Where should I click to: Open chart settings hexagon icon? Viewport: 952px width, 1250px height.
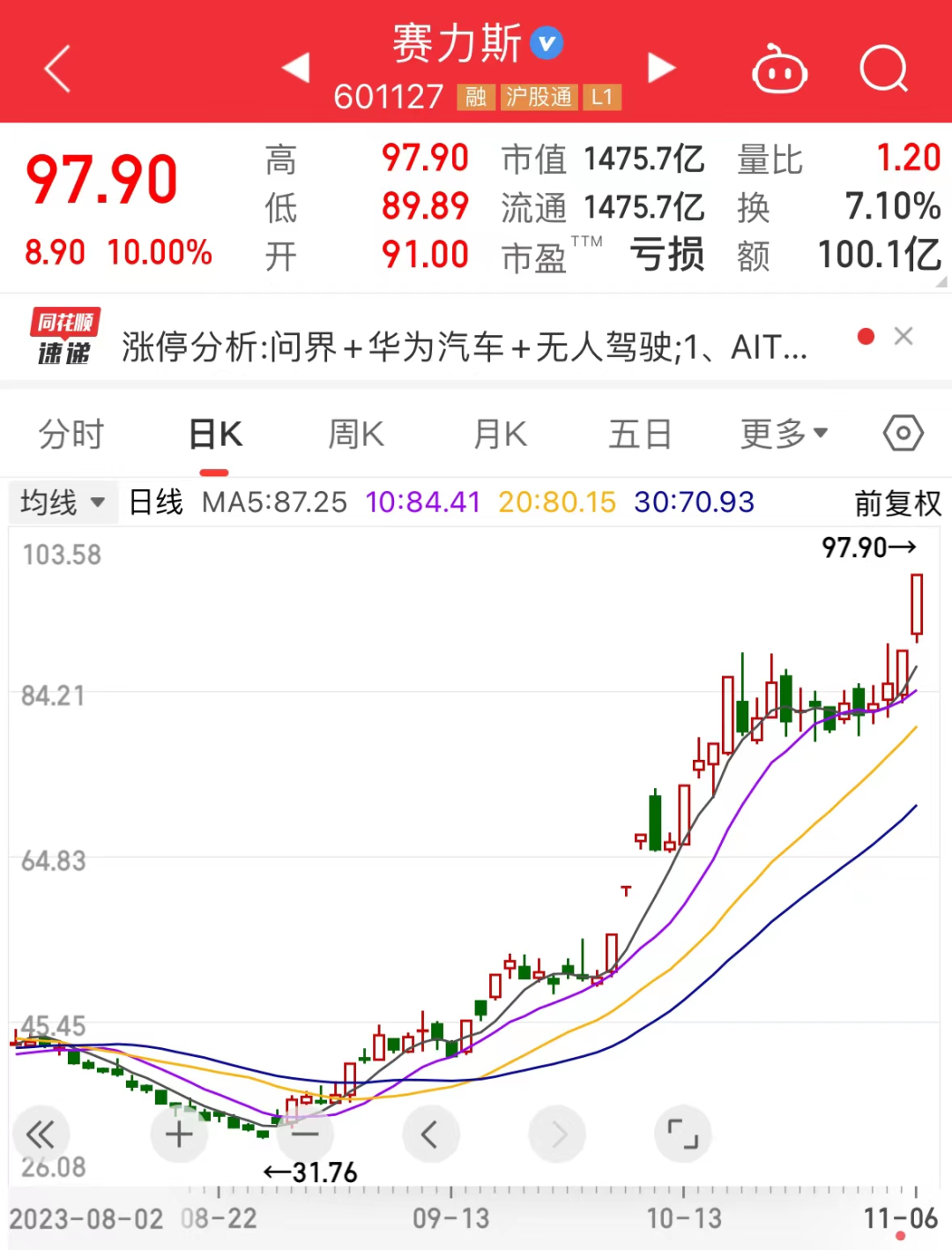pyautogui.click(x=904, y=434)
